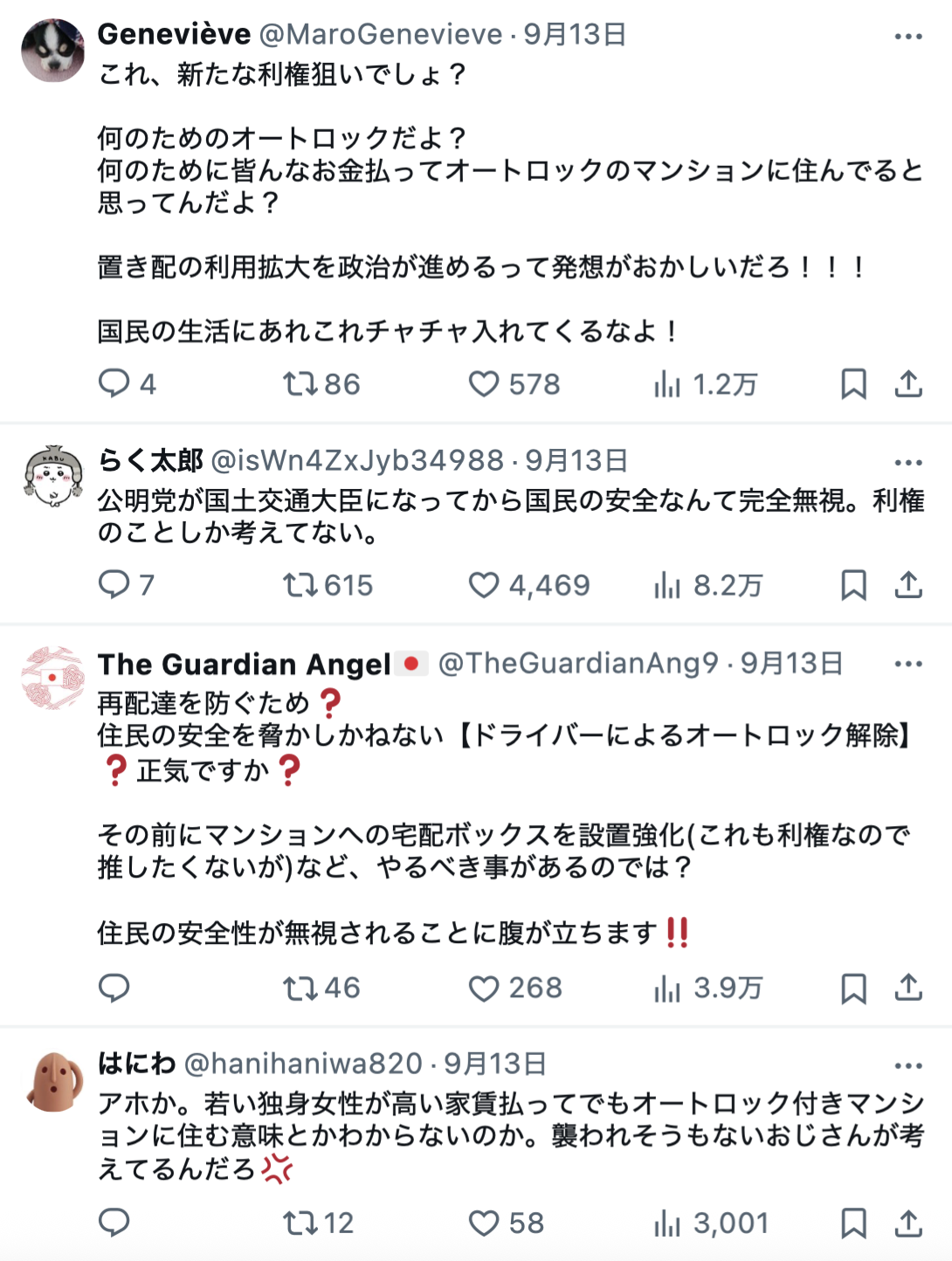
Task: Reply to Geneviève's post
Action: [x=114, y=383]
